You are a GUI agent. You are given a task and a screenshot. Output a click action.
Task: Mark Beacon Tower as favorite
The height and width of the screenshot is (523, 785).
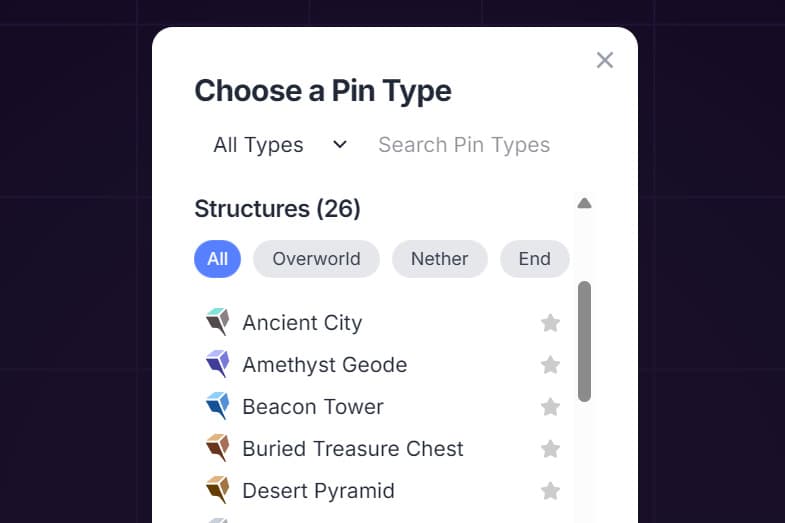point(550,407)
